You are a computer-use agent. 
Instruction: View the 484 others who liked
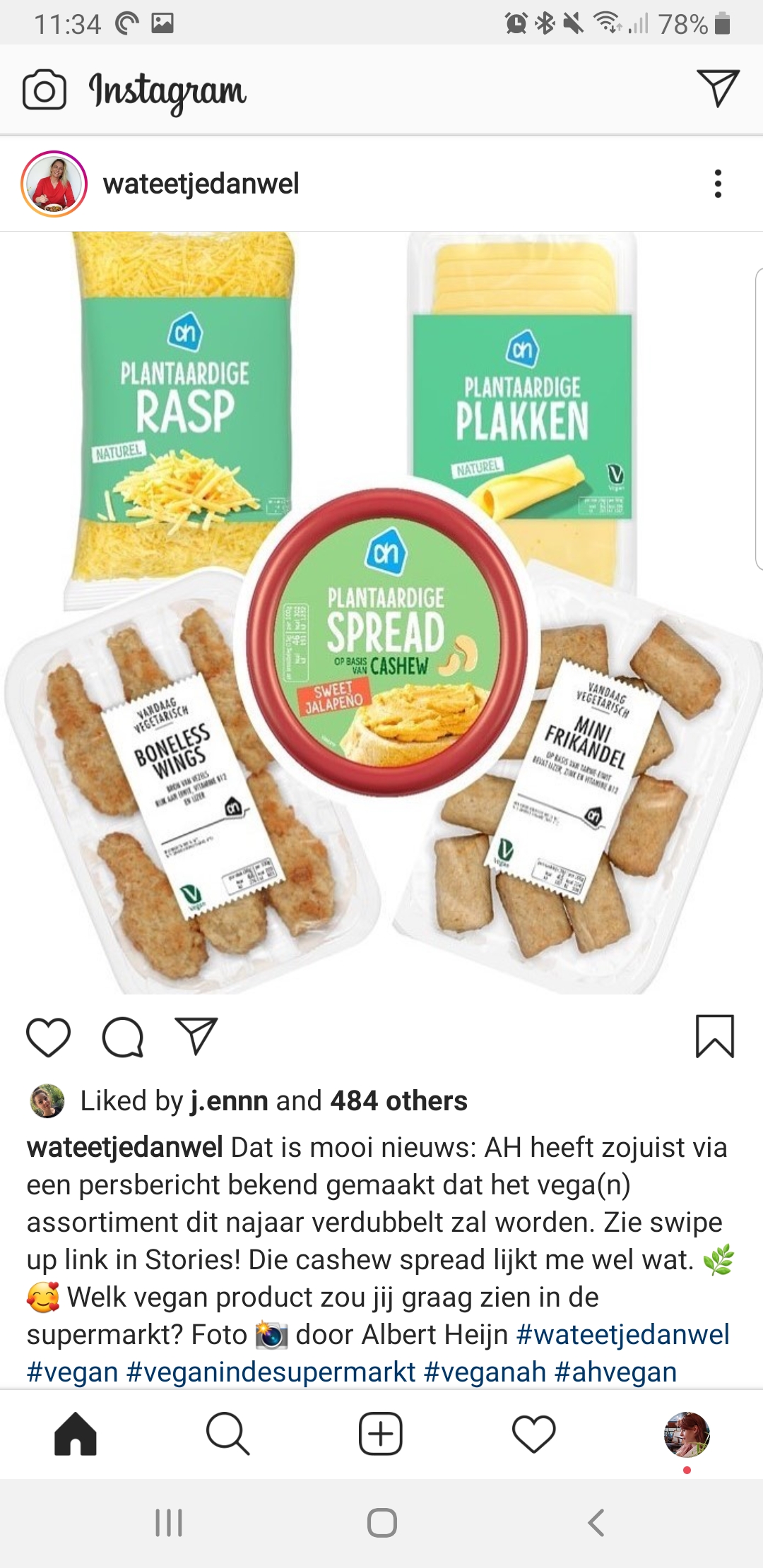tap(398, 1100)
